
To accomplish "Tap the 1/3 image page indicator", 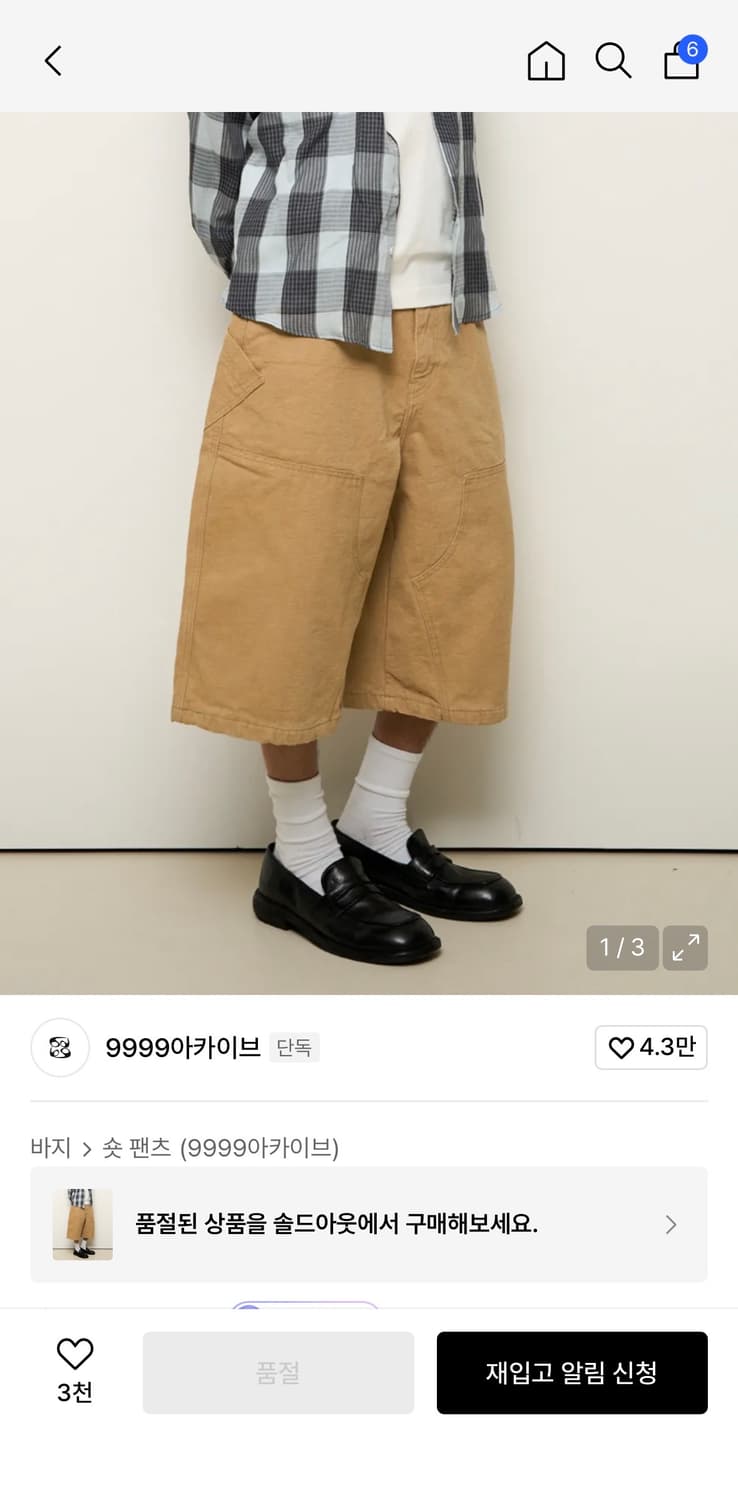I will (x=622, y=947).
